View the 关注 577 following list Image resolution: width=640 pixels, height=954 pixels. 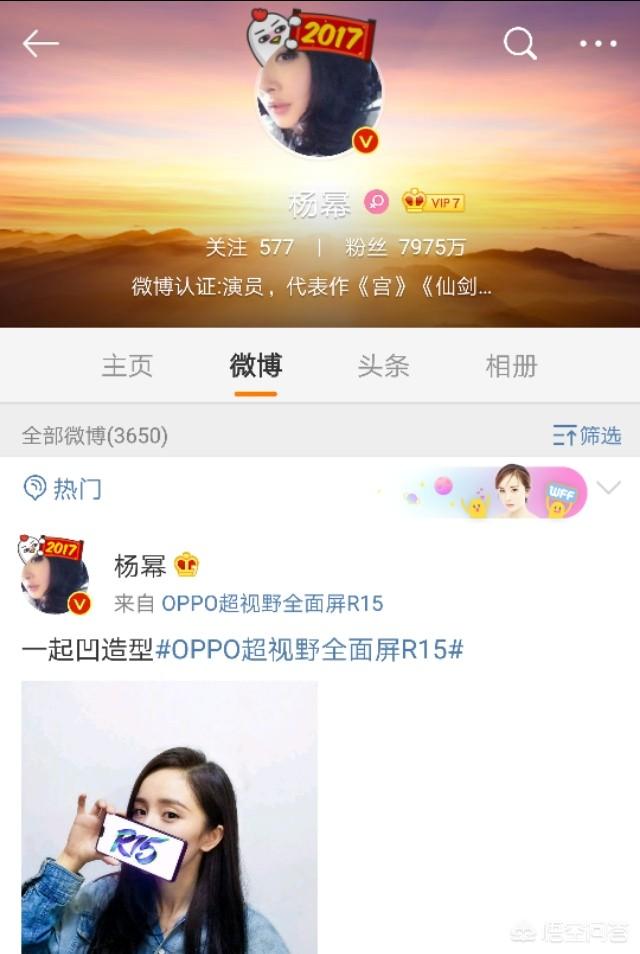pos(250,247)
